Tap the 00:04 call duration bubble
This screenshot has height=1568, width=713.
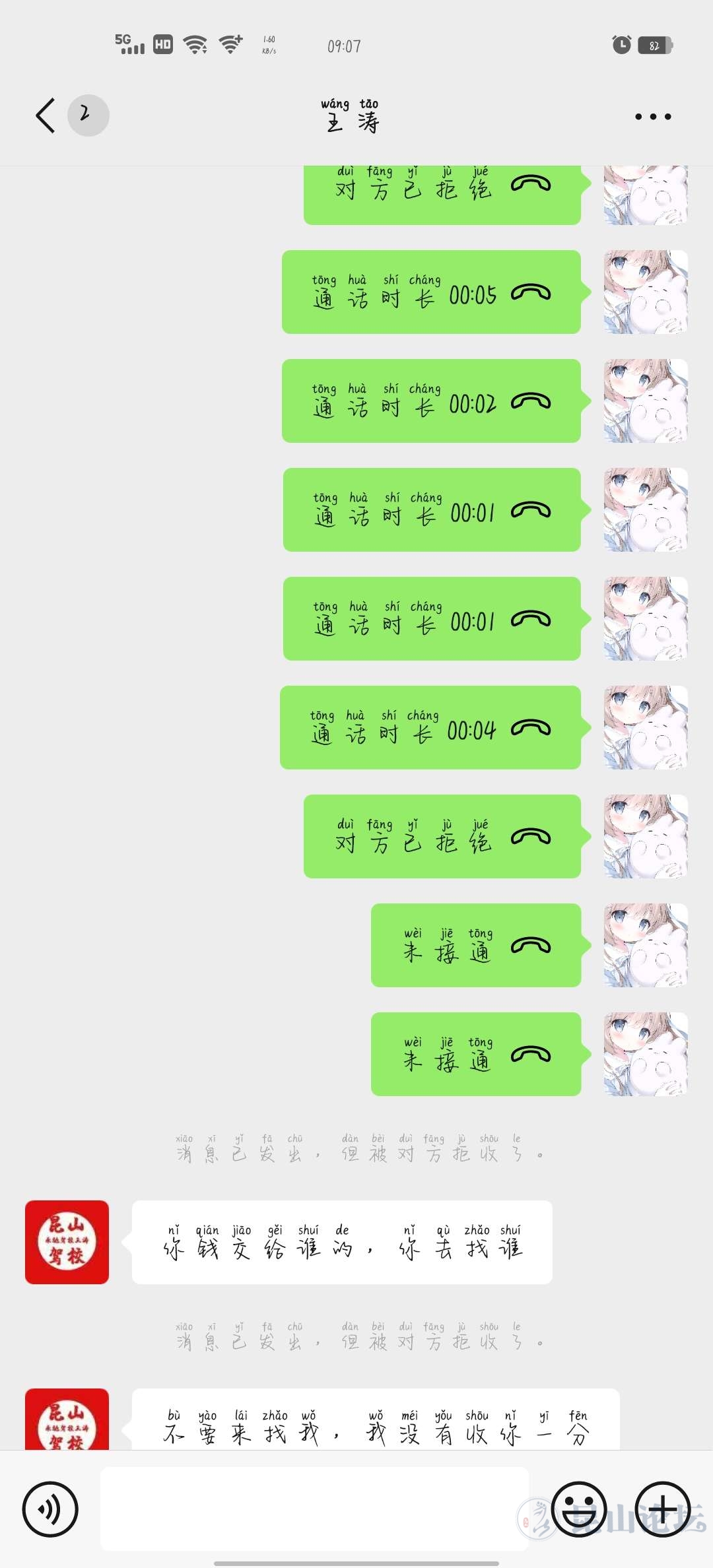pyautogui.click(x=430, y=728)
